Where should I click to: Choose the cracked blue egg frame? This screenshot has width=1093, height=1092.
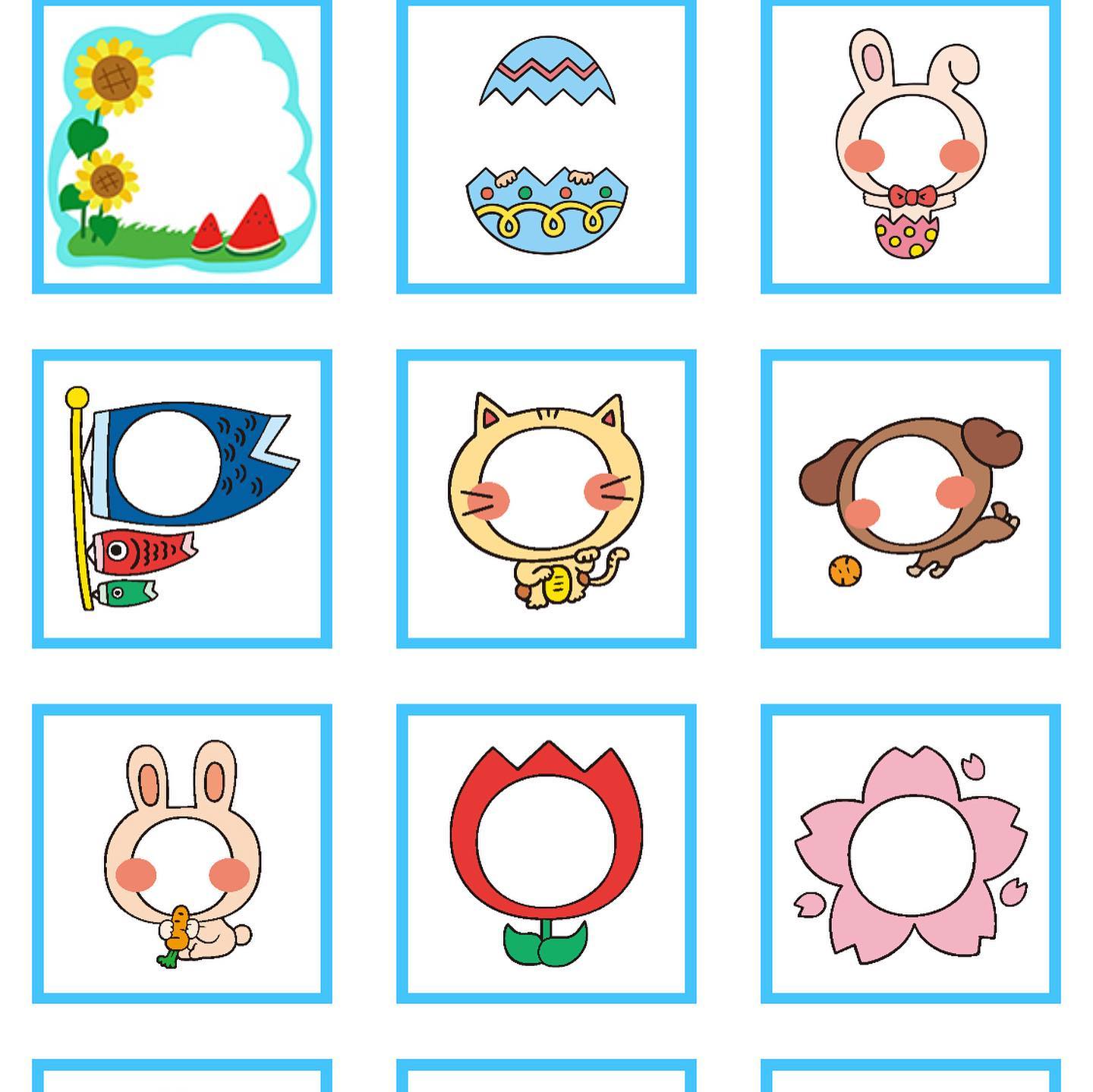[546, 146]
